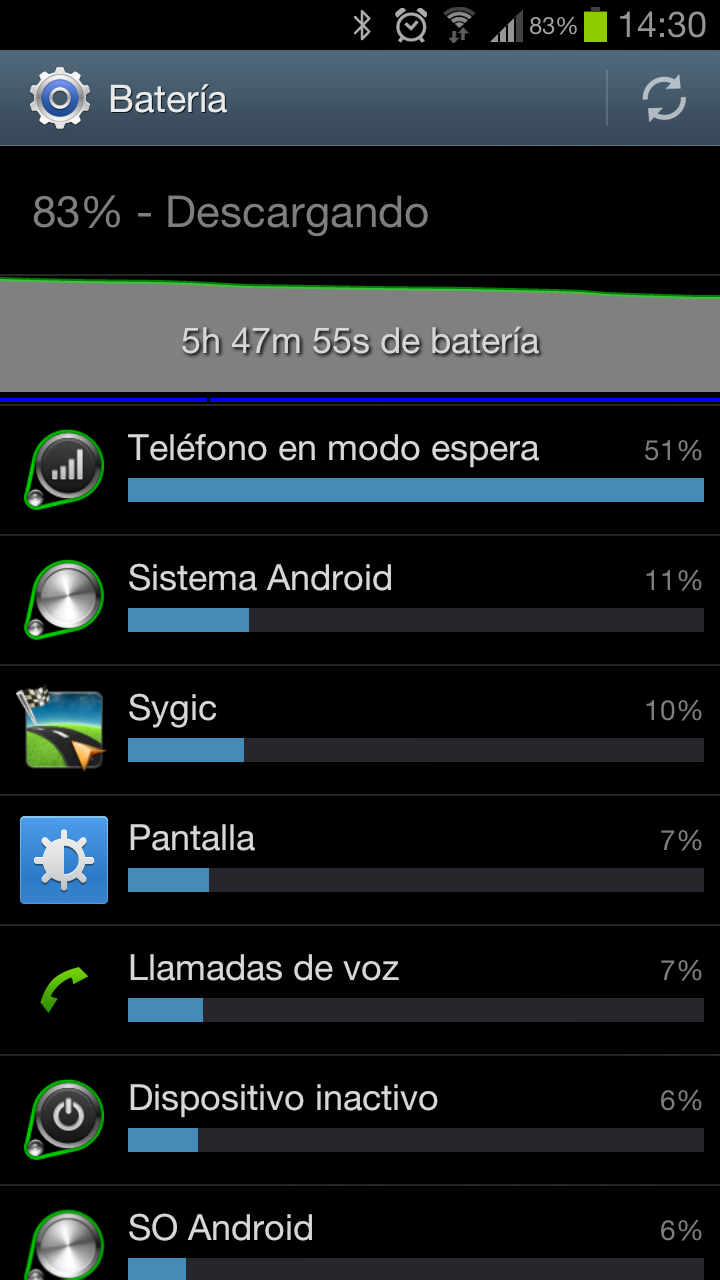
Task: View SO Android battery usage
Action: 360,1238
